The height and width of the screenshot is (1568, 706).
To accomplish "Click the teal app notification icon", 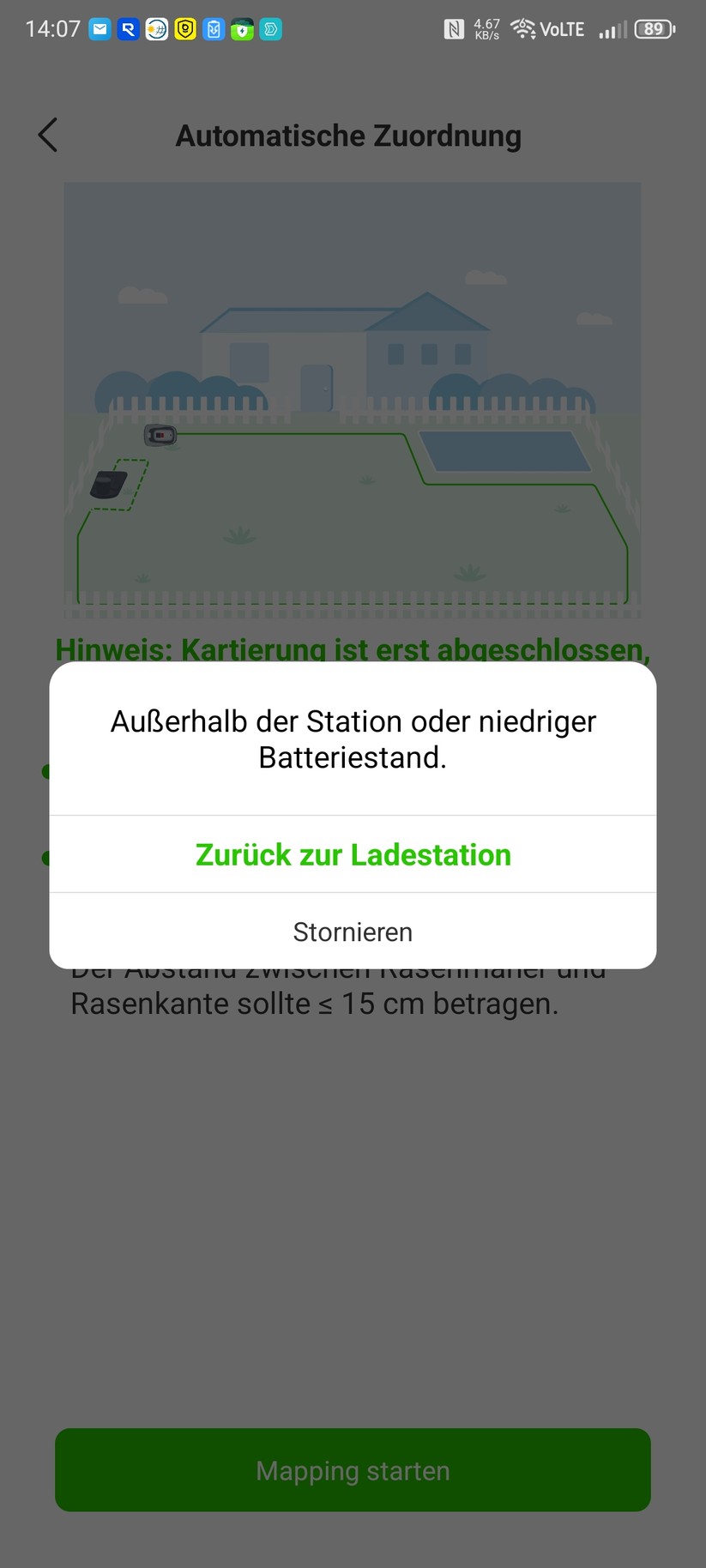I will [x=271, y=28].
